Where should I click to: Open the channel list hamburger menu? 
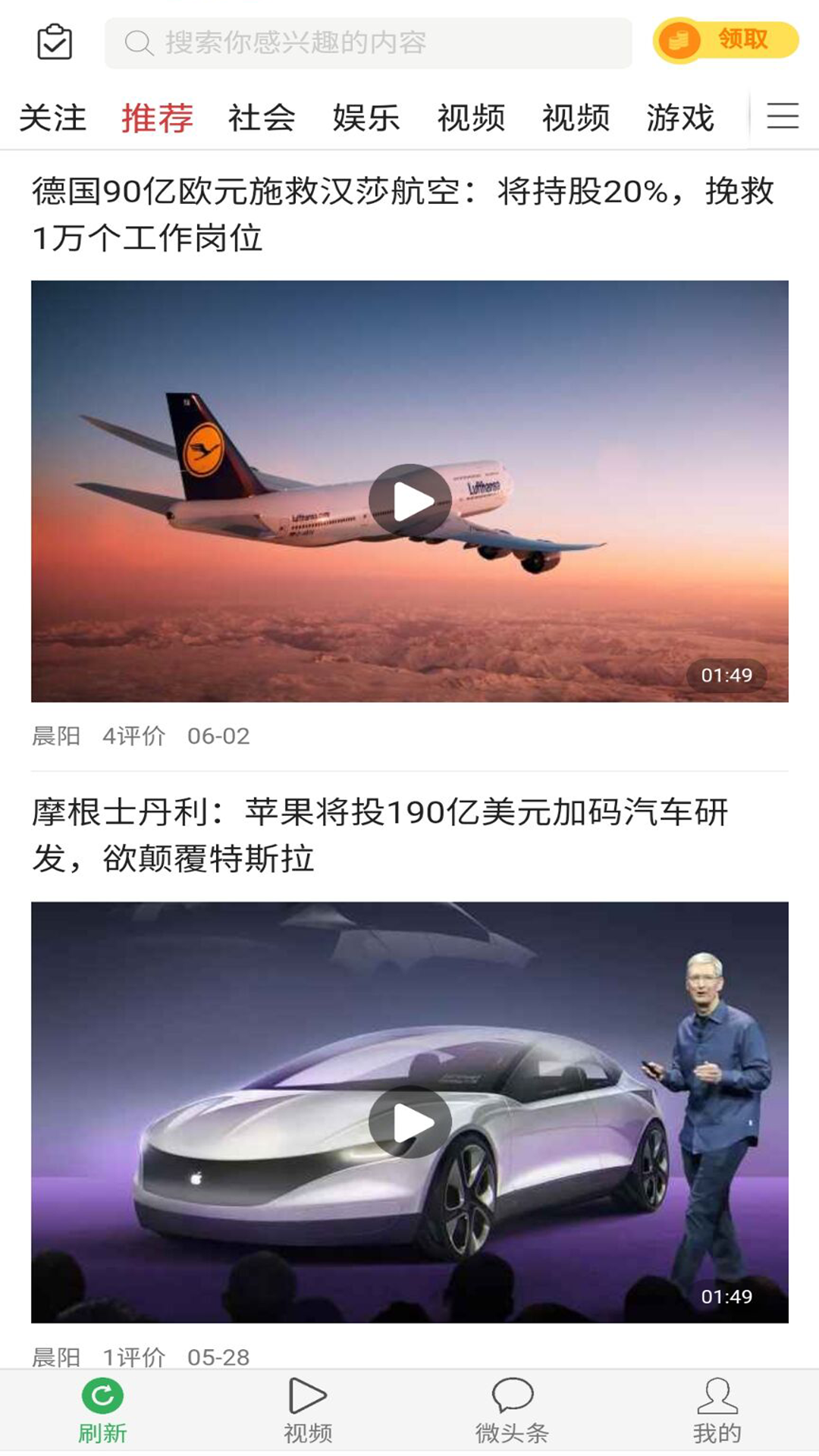(783, 116)
